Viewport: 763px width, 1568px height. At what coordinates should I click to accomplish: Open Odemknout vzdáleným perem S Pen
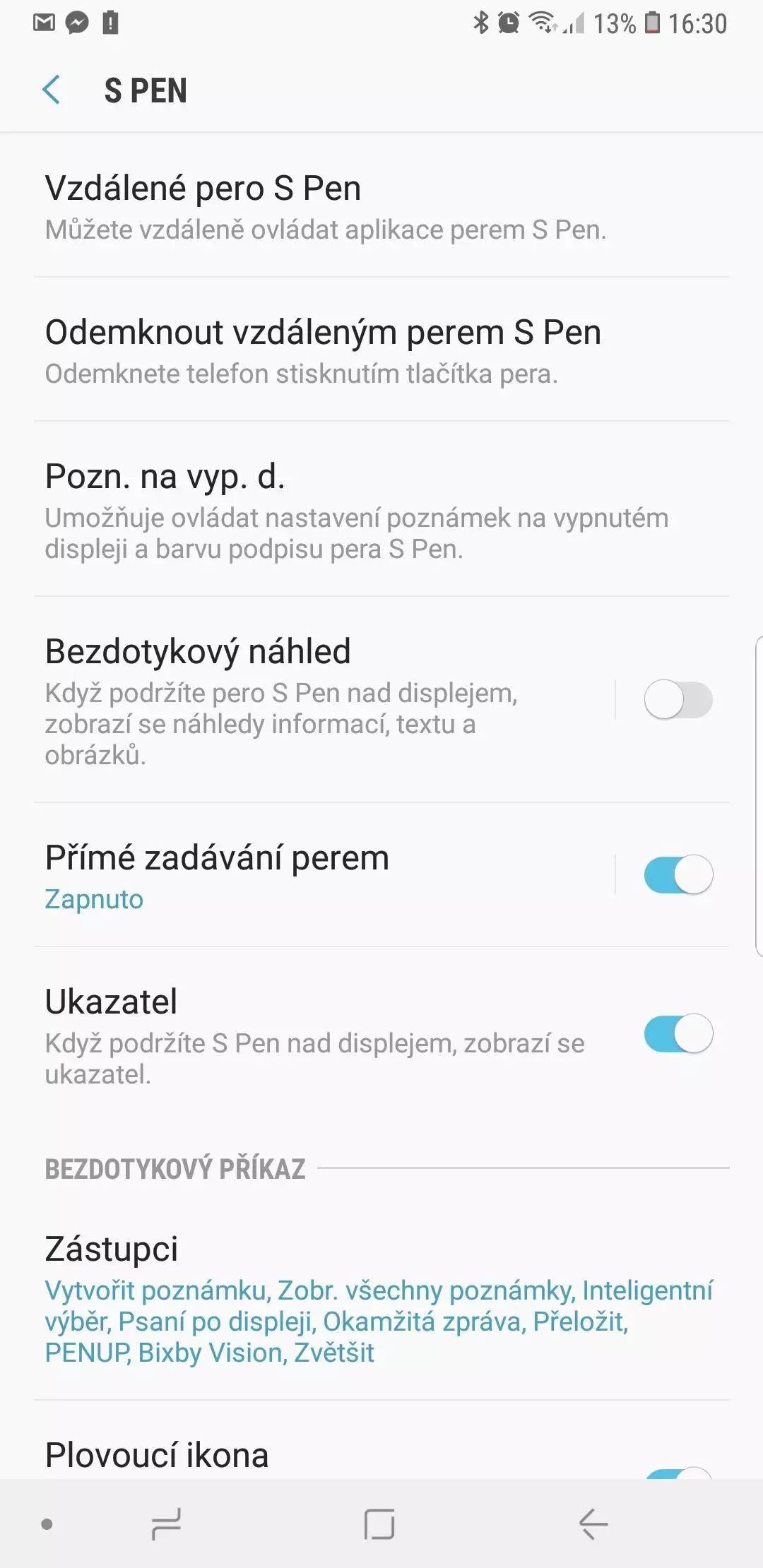click(381, 350)
